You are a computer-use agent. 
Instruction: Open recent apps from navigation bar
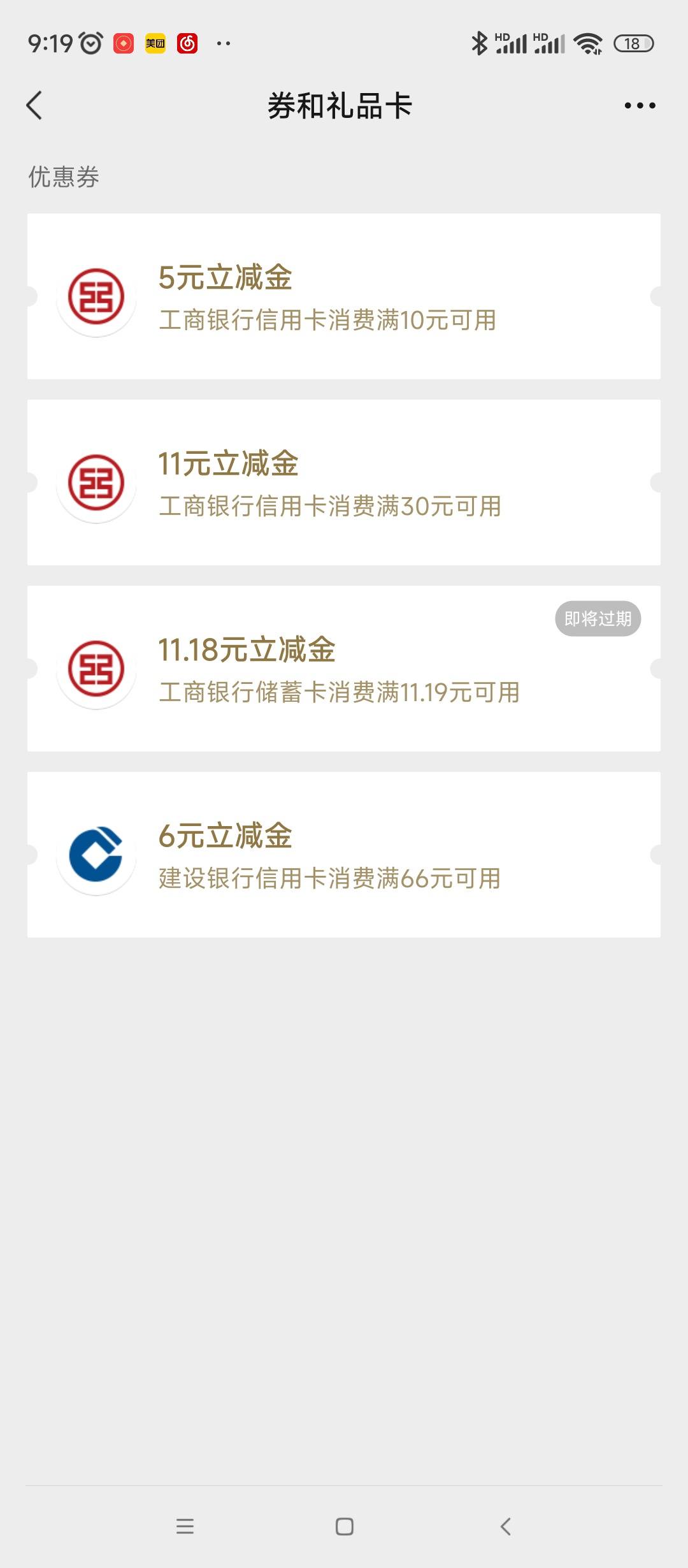pyautogui.click(x=185, y=1527)
